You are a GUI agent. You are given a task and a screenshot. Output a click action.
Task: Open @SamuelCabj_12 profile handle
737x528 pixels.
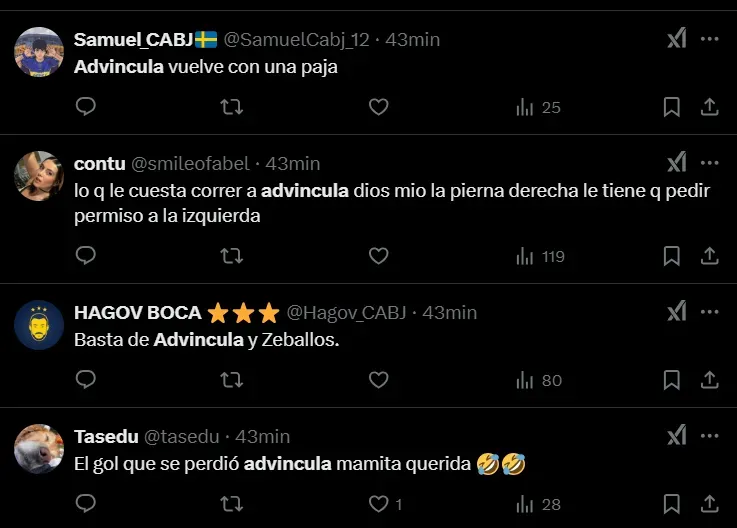(295, 40)
